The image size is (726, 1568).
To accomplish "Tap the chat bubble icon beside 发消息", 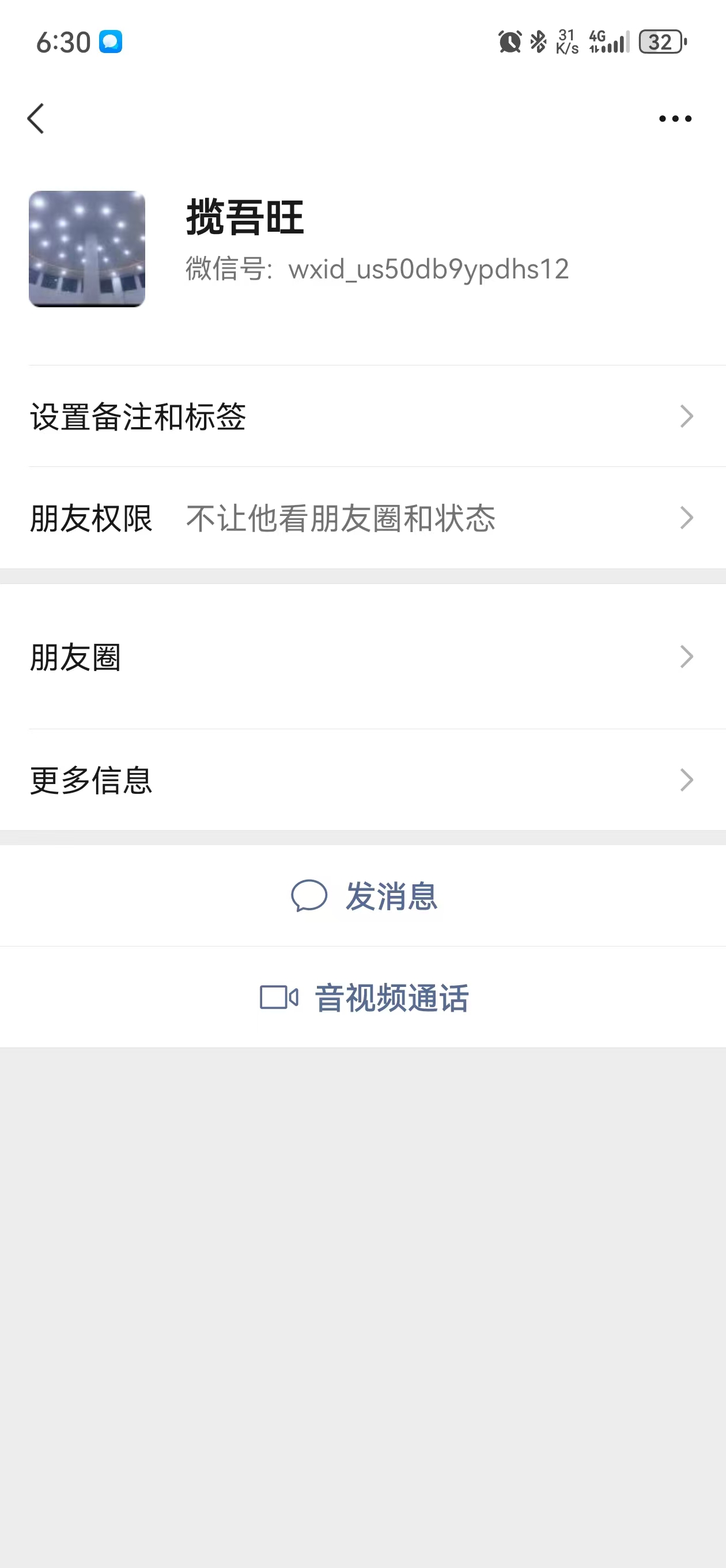I will click(311, 896).
